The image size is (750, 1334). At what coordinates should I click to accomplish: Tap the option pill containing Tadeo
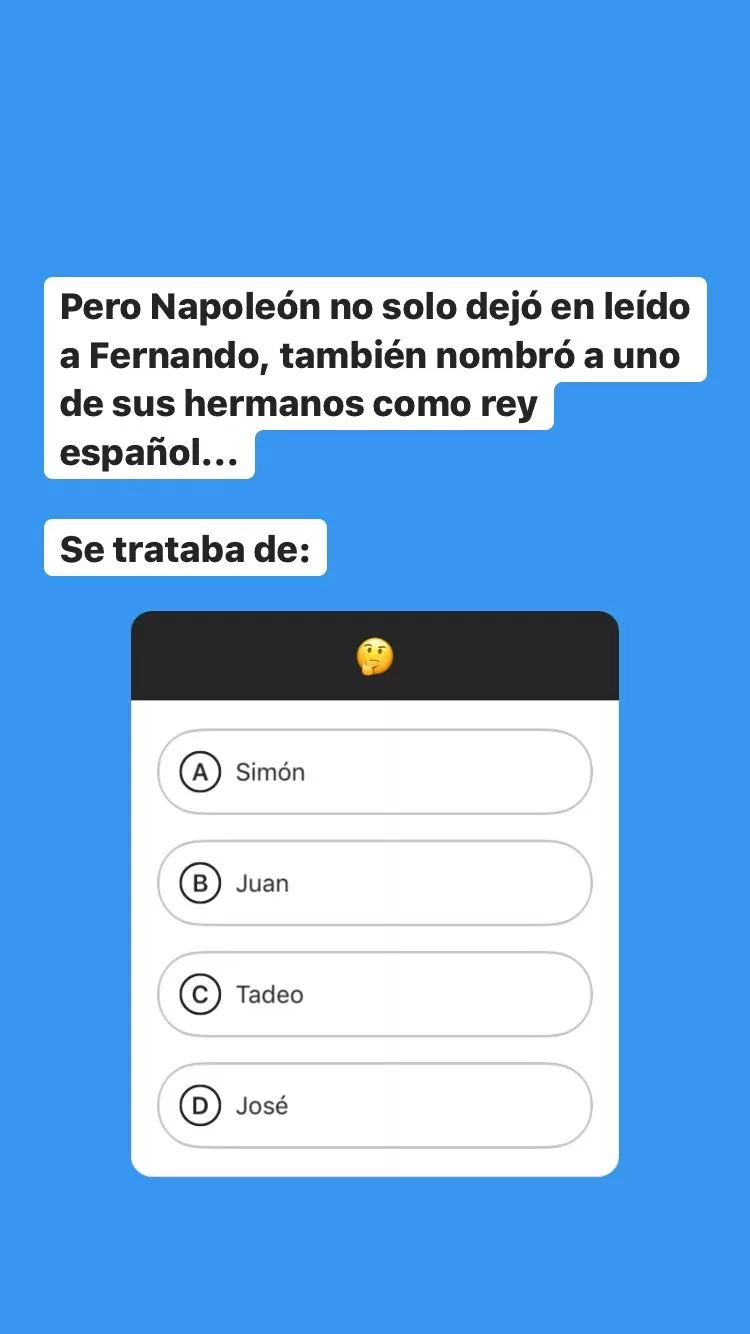pos(374,994)
